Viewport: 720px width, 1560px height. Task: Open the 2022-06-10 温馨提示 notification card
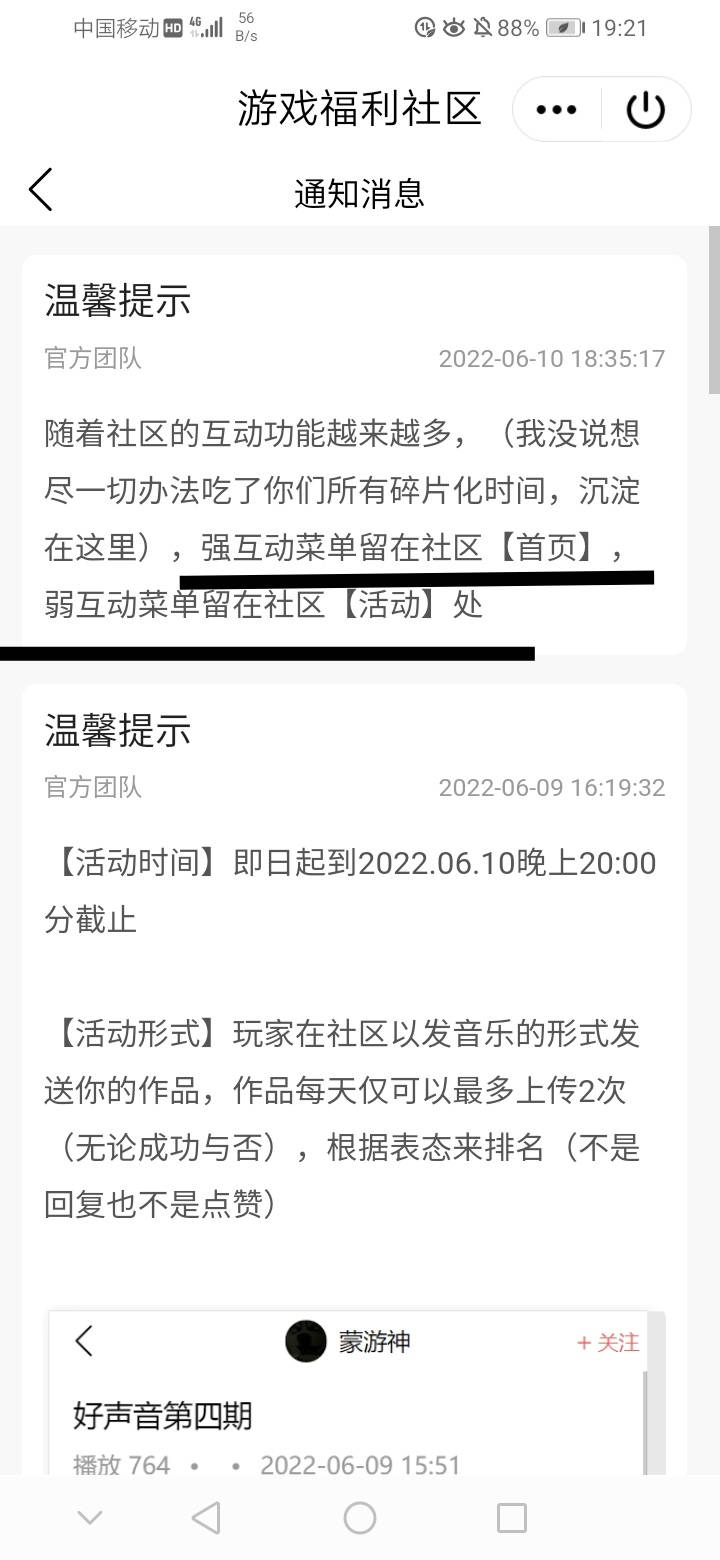[x=354, y=455]
